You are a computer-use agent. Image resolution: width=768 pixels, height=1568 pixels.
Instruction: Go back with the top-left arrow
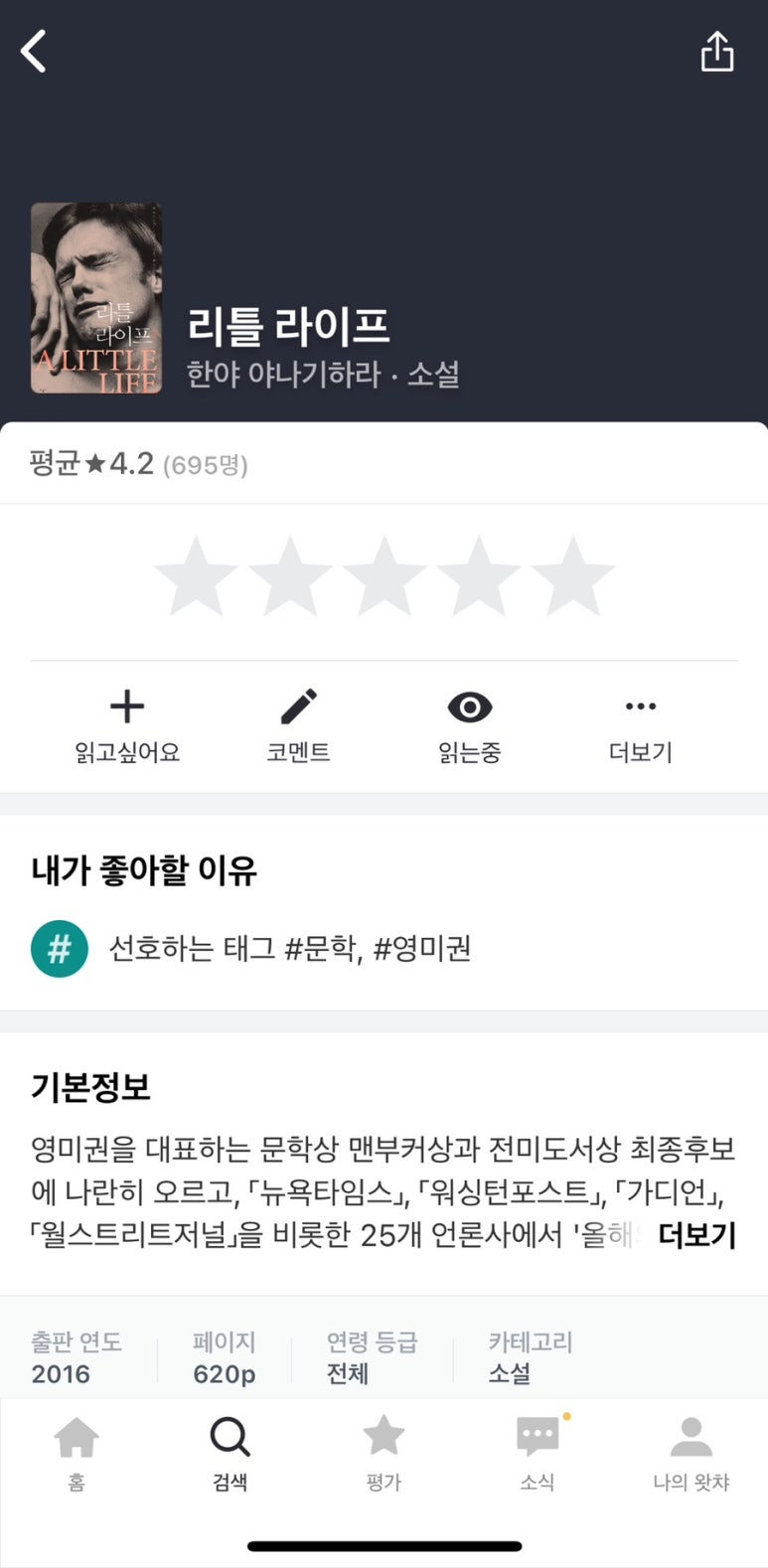point(35,51)
